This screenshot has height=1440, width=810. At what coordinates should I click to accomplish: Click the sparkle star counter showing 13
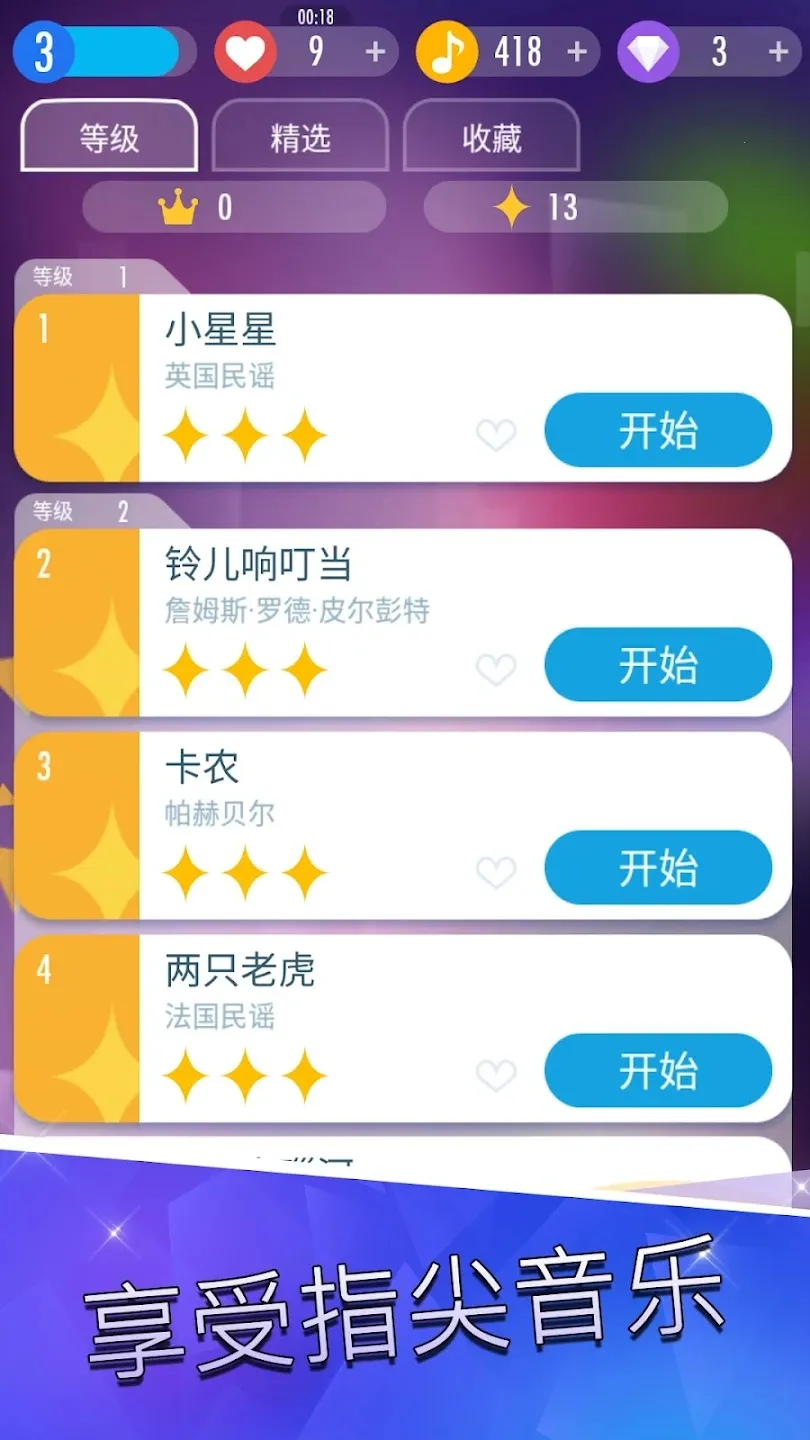coord(540,207)
